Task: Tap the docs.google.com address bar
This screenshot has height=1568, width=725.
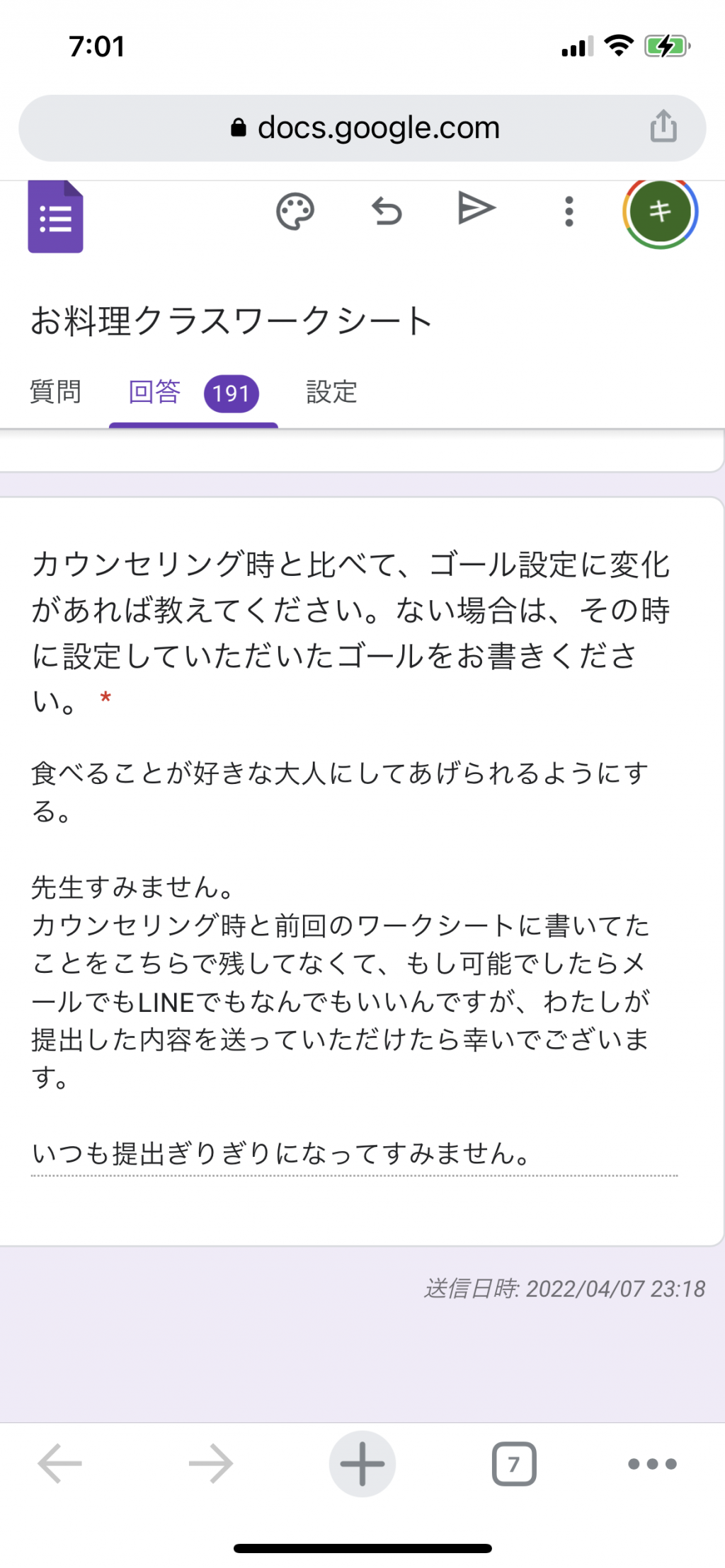Action: click(362, 128)
